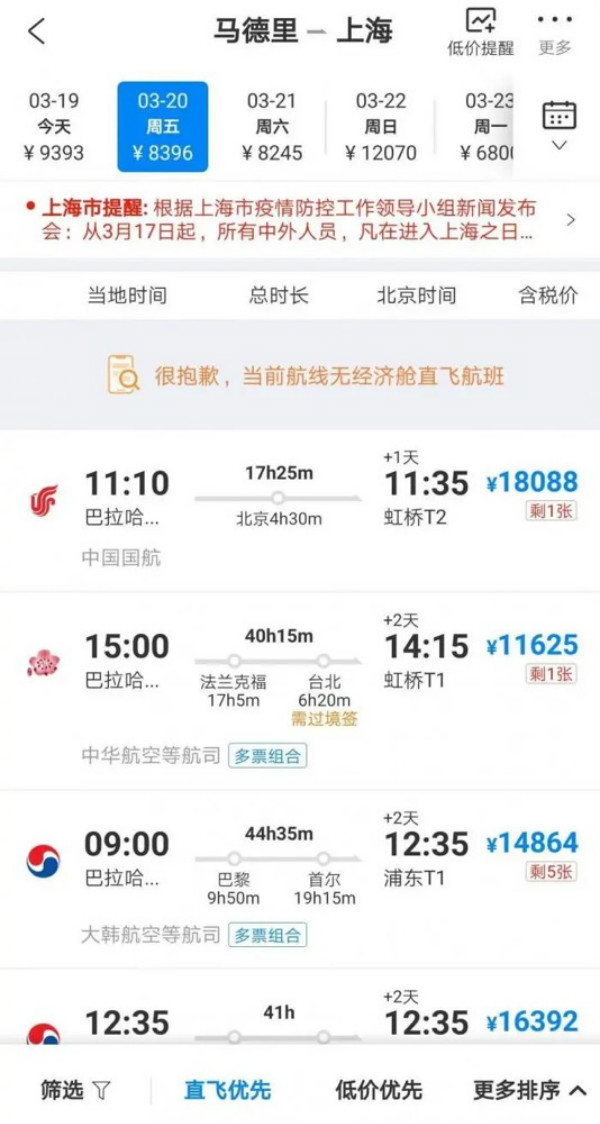Select the 03-21 周六 date
The image size is (600, 1124).
point(271,127)
